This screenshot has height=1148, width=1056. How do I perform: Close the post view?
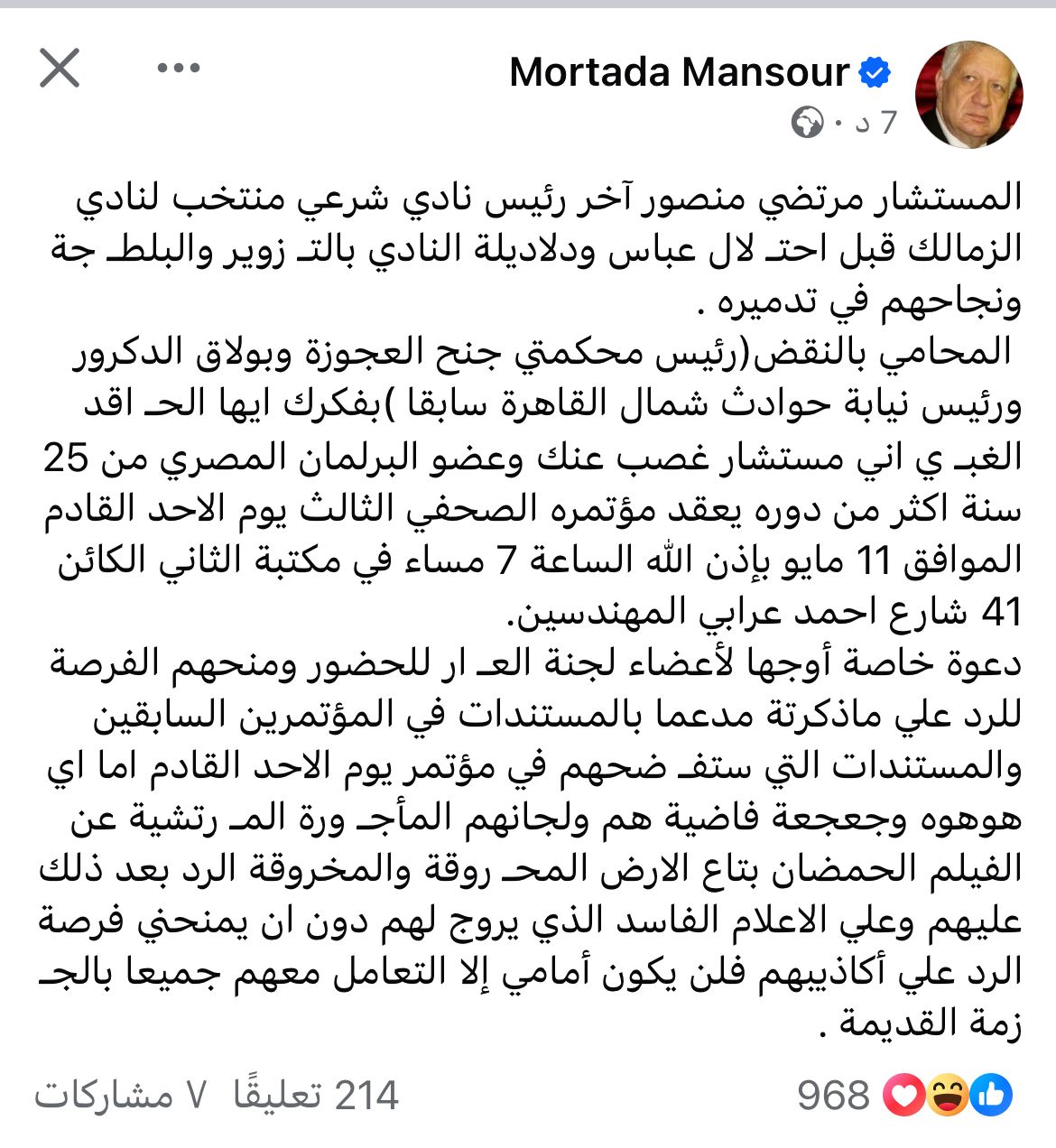tap(60, 69)
